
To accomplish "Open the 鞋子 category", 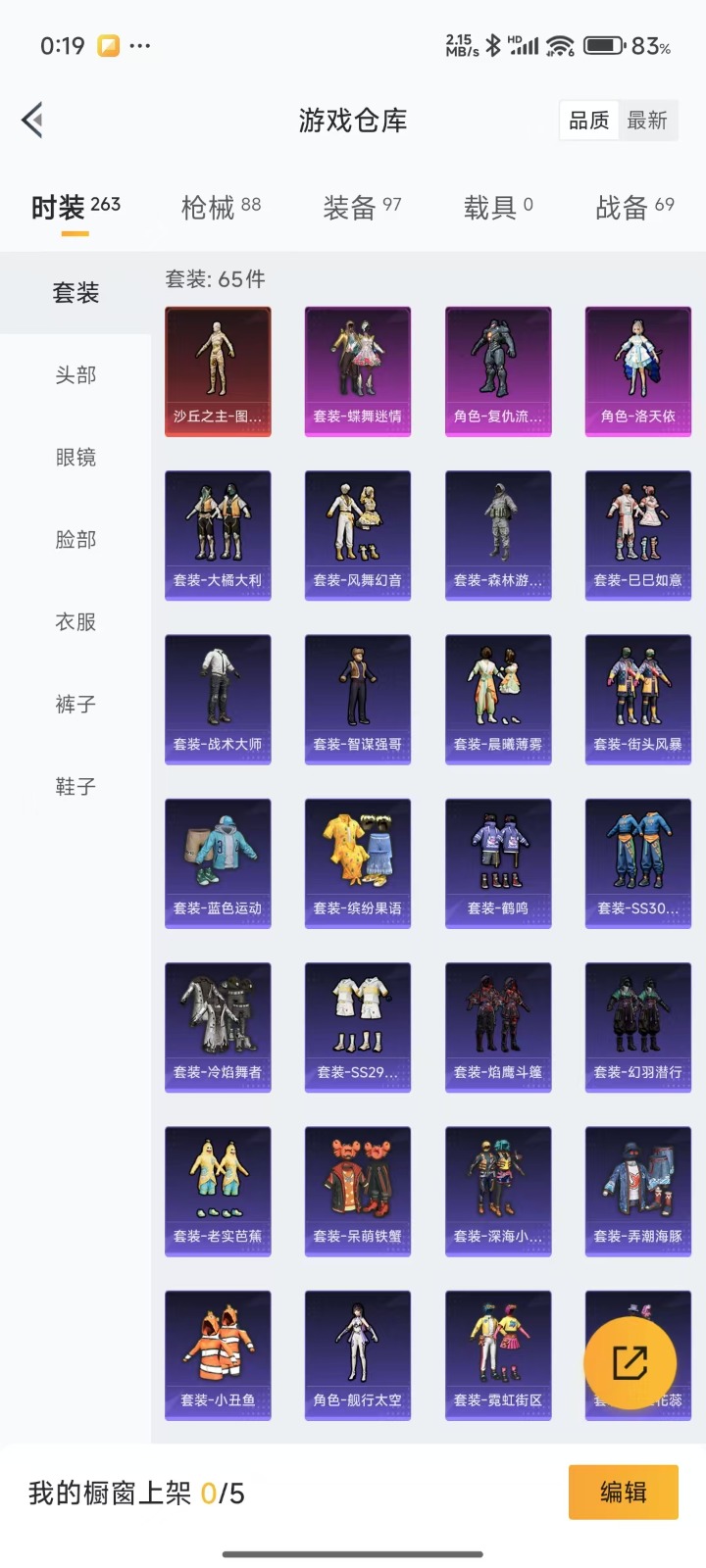I will pos(76,786).
